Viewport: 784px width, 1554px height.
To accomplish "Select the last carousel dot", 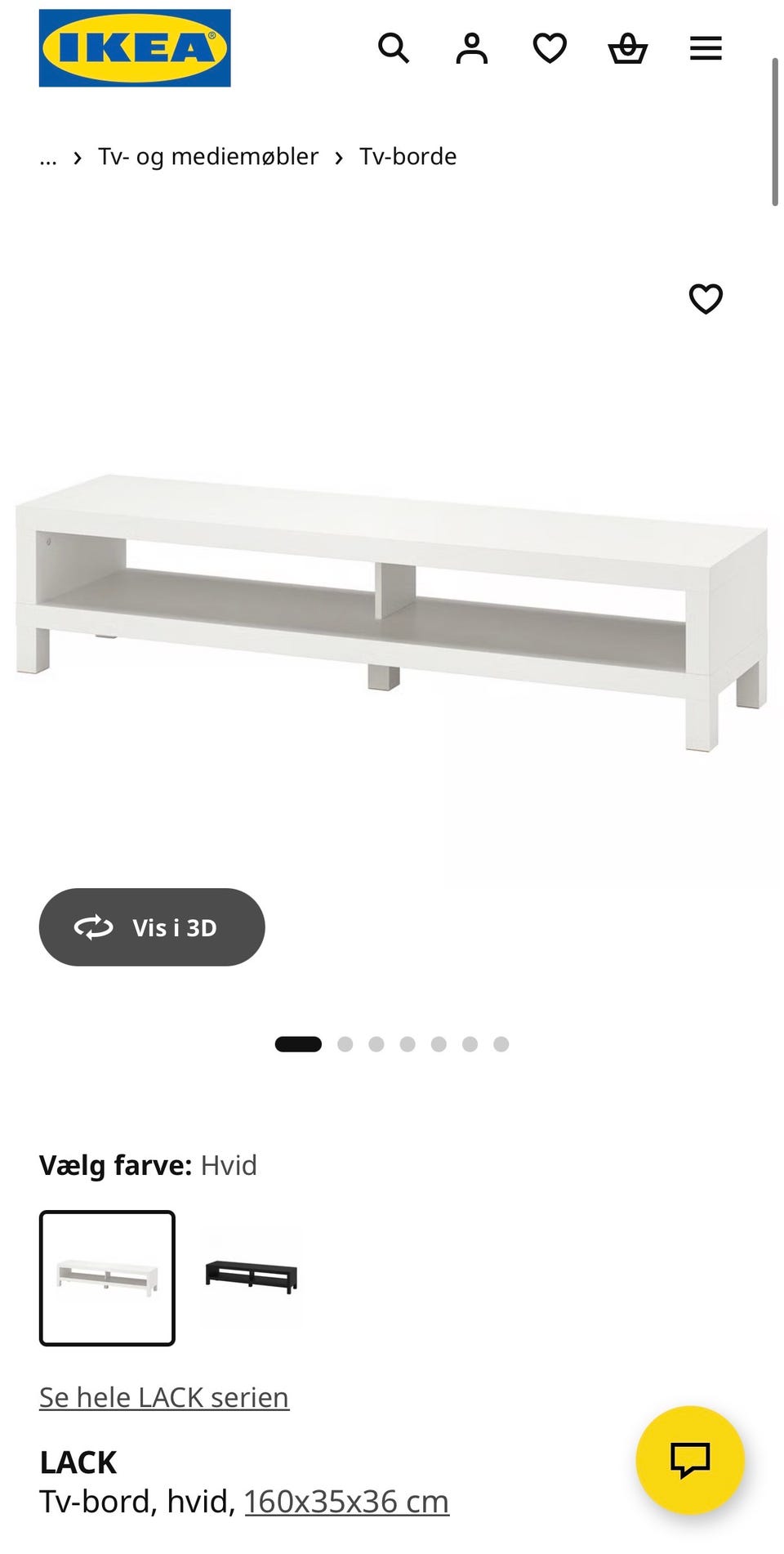I will coord(501,1043).
